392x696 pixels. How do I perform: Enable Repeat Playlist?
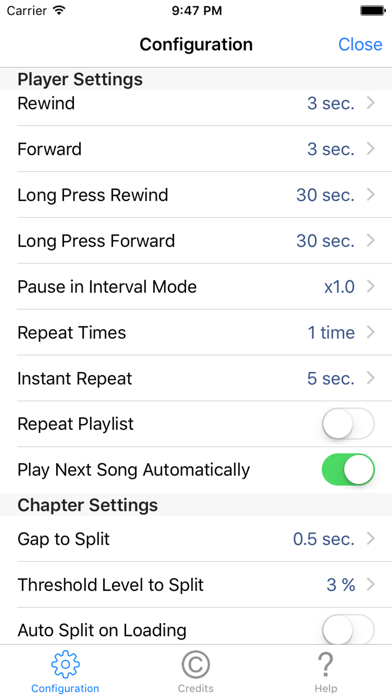[348, 424]
